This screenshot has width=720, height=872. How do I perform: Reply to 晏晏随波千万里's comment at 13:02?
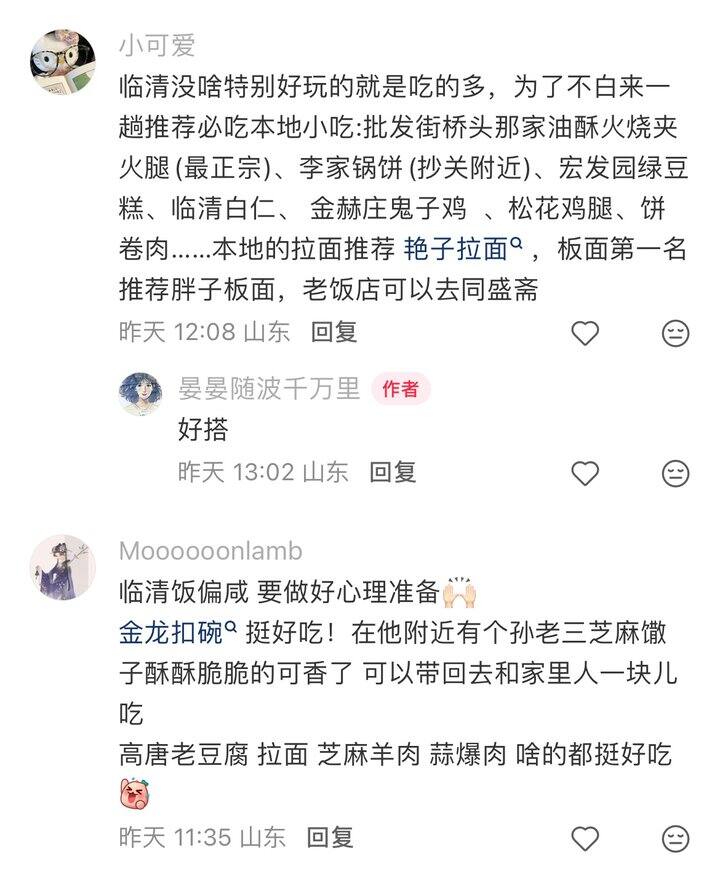[x=393, y=472]
